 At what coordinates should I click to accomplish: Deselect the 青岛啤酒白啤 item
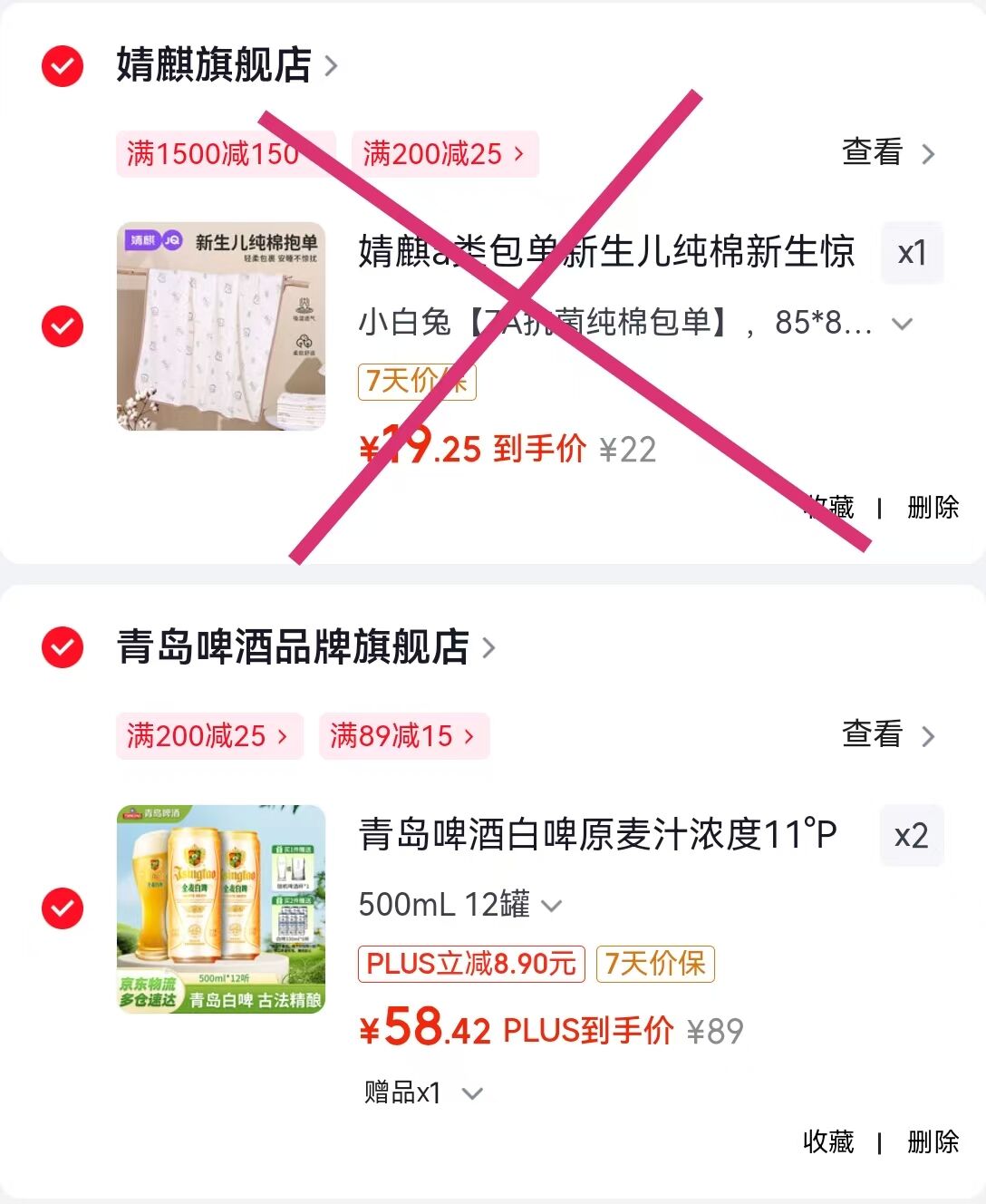click(x=63, y=908)
